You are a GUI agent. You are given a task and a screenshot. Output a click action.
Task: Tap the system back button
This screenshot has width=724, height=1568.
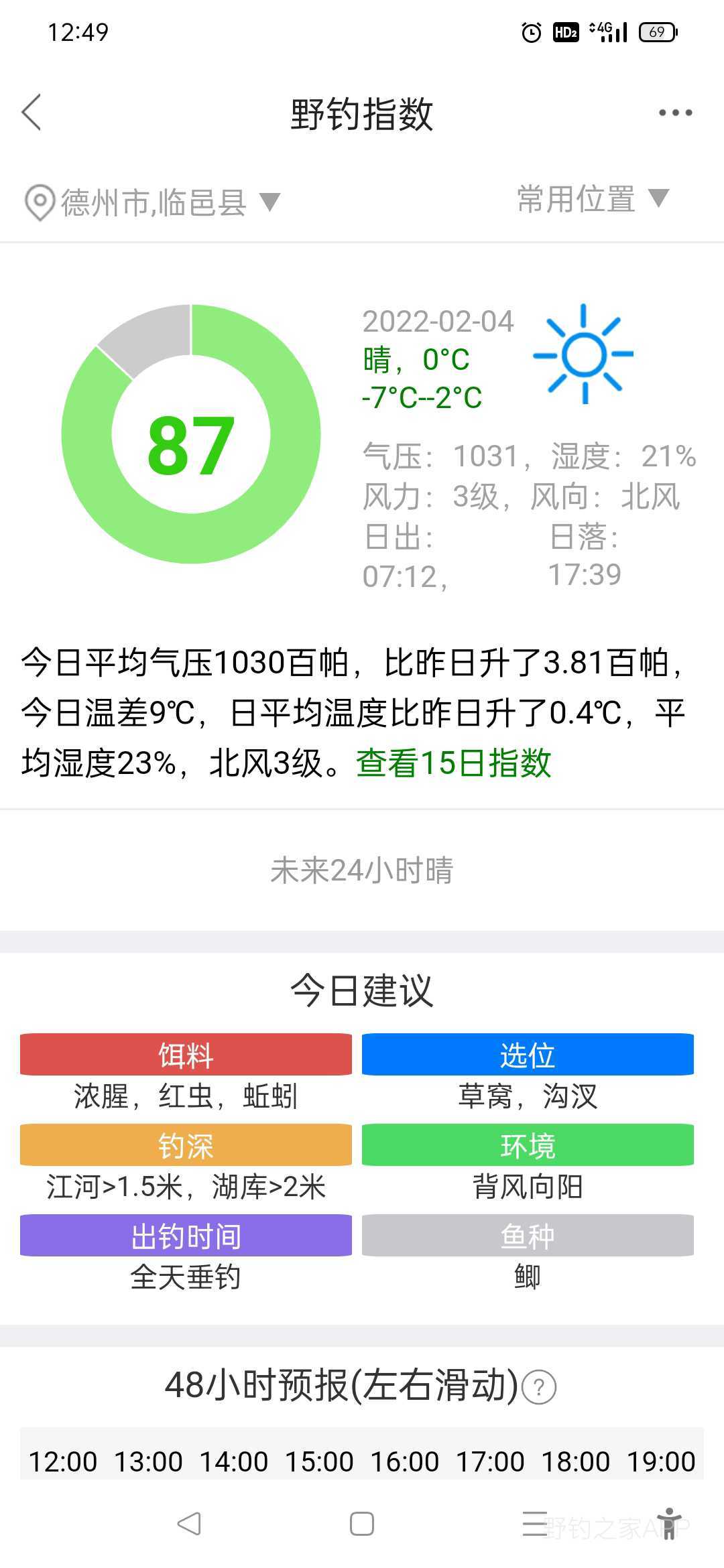(x=189, y=1524)
